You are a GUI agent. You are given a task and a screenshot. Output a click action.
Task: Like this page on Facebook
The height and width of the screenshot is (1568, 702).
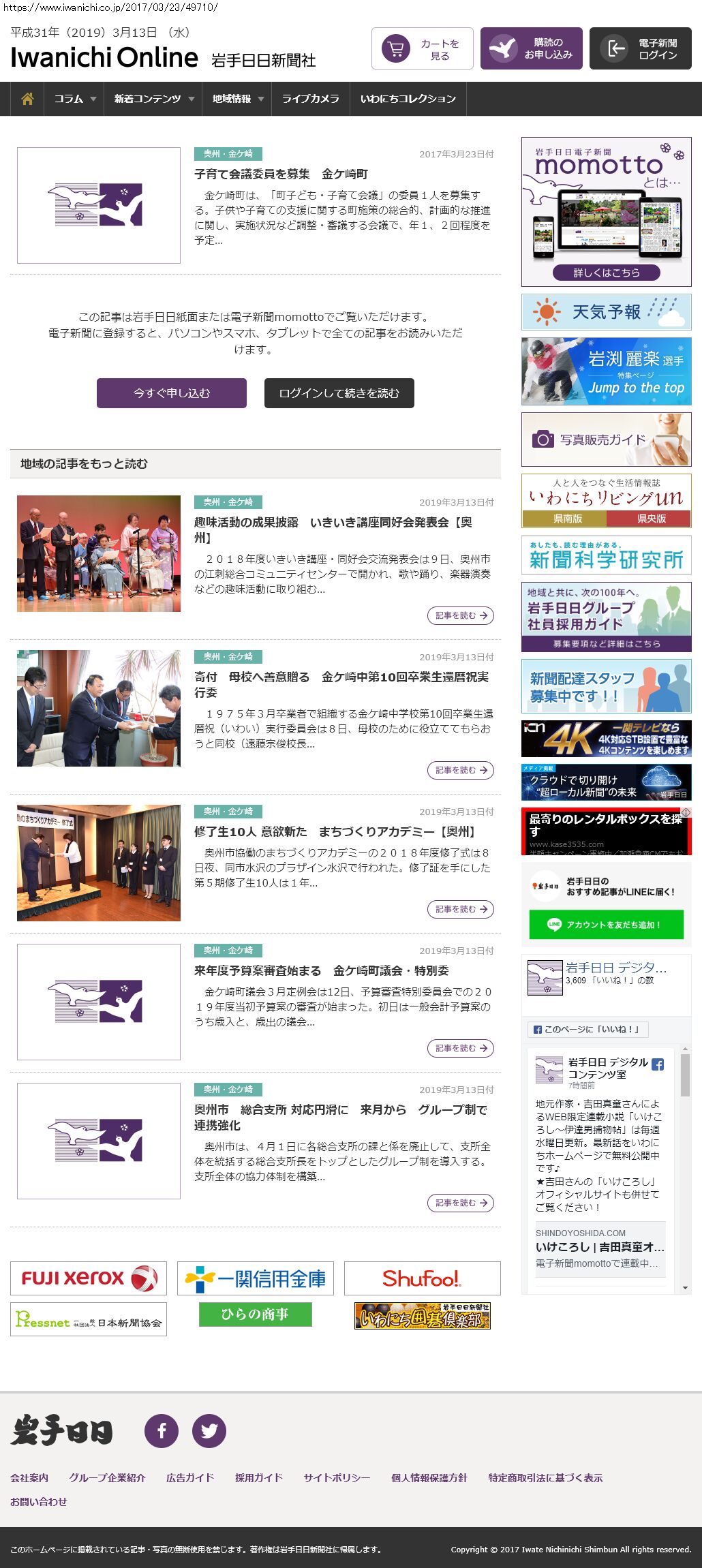(587, 1030)
